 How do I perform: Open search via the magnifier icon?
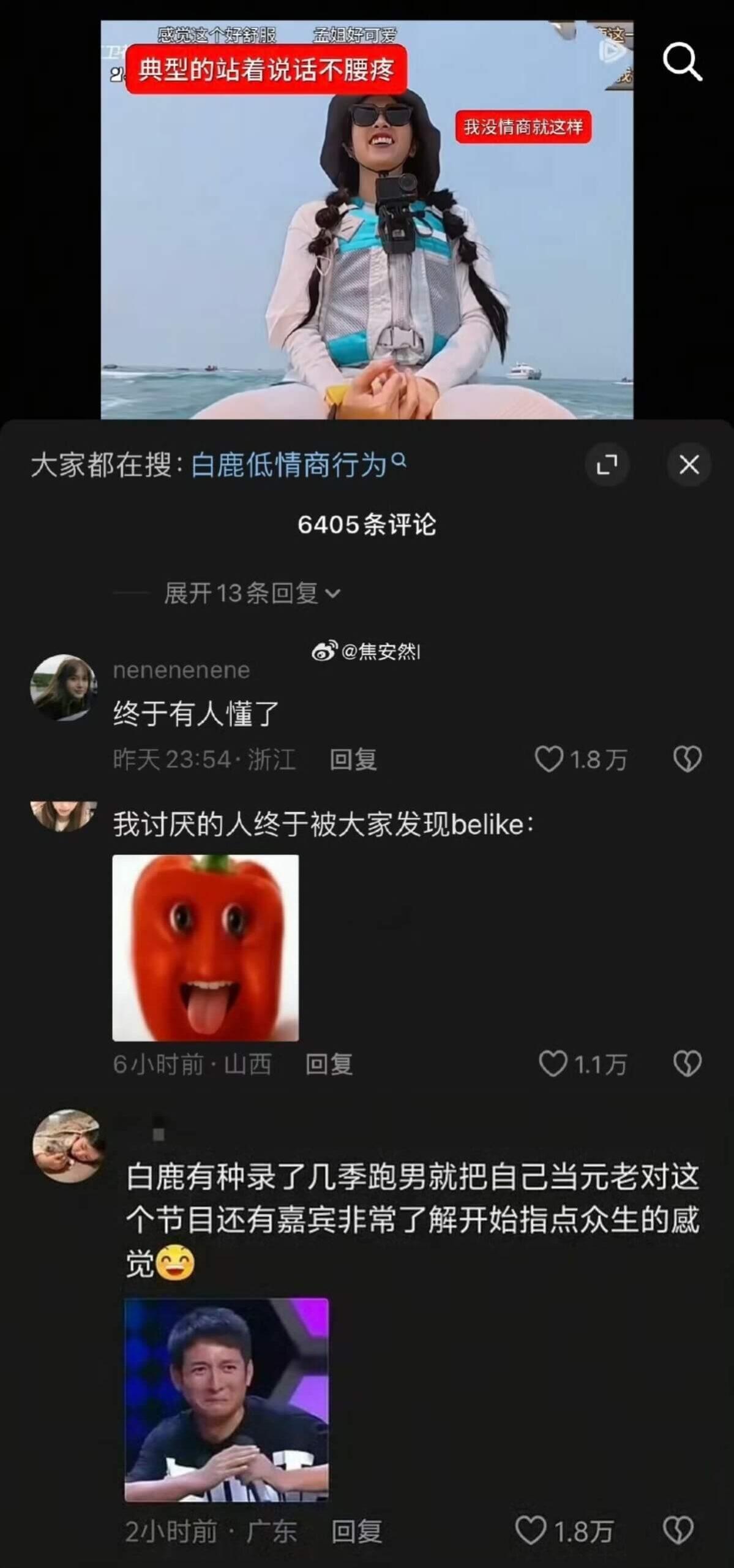tap(682, 61)
